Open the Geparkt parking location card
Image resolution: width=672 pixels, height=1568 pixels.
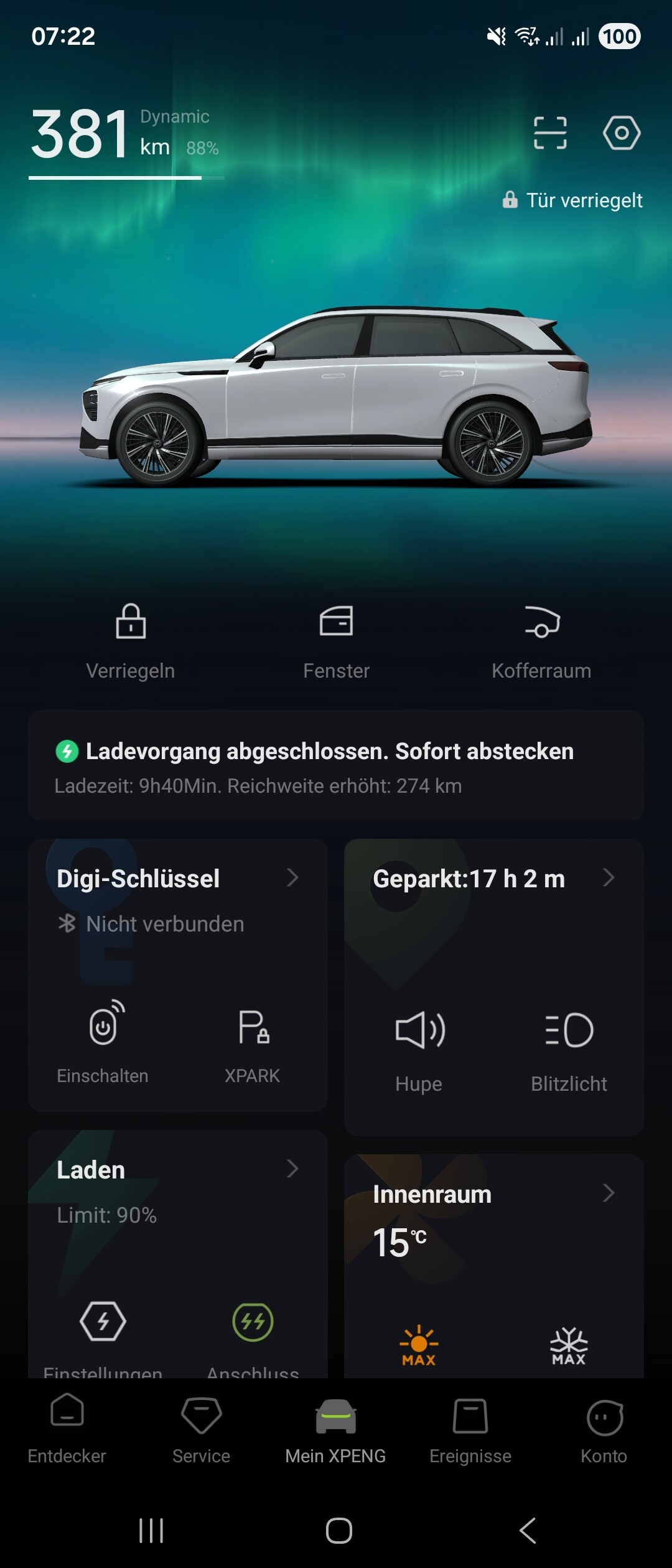[x=493, y=879]
